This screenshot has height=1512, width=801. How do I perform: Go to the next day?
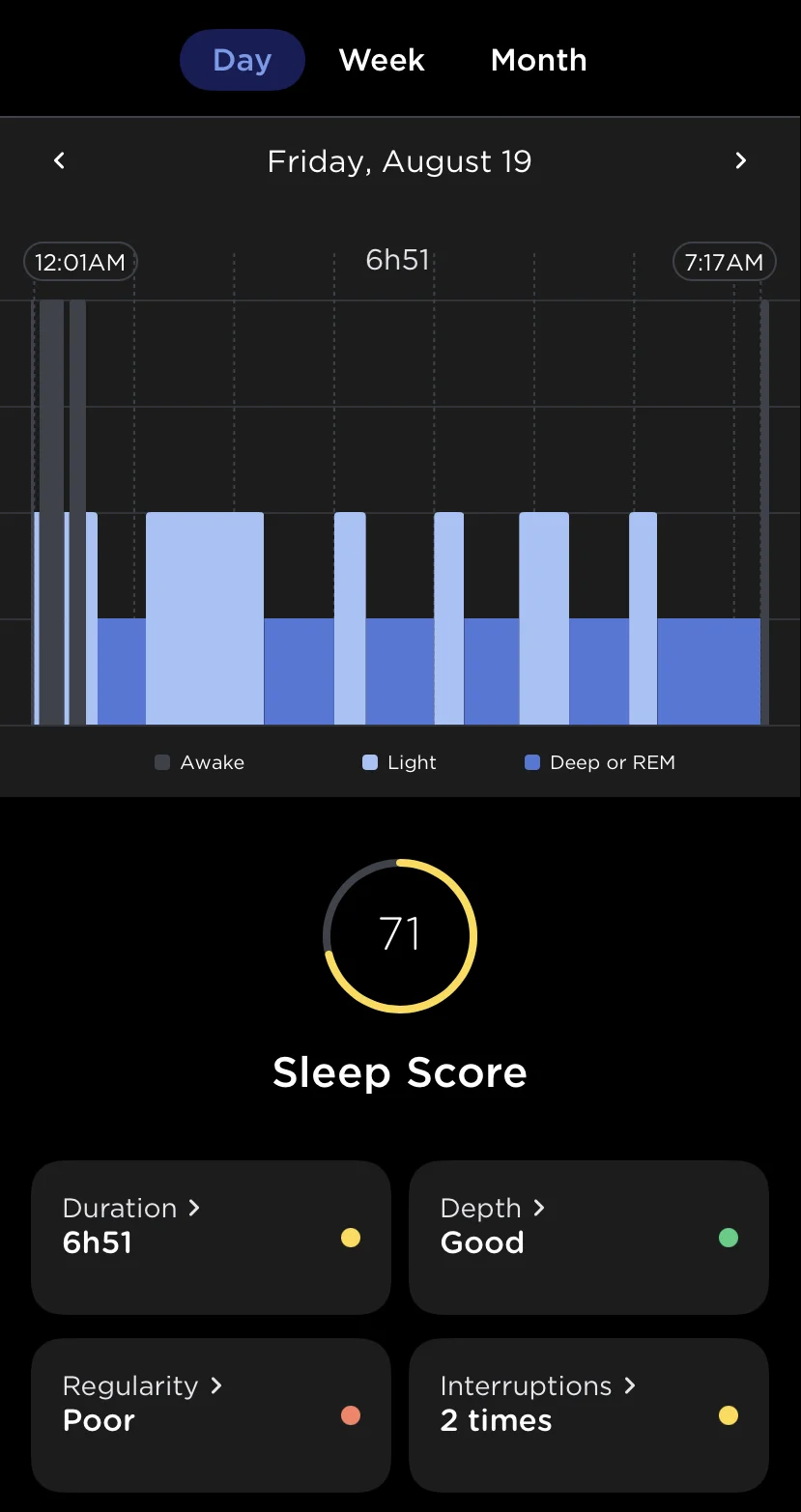coord(740,161)
